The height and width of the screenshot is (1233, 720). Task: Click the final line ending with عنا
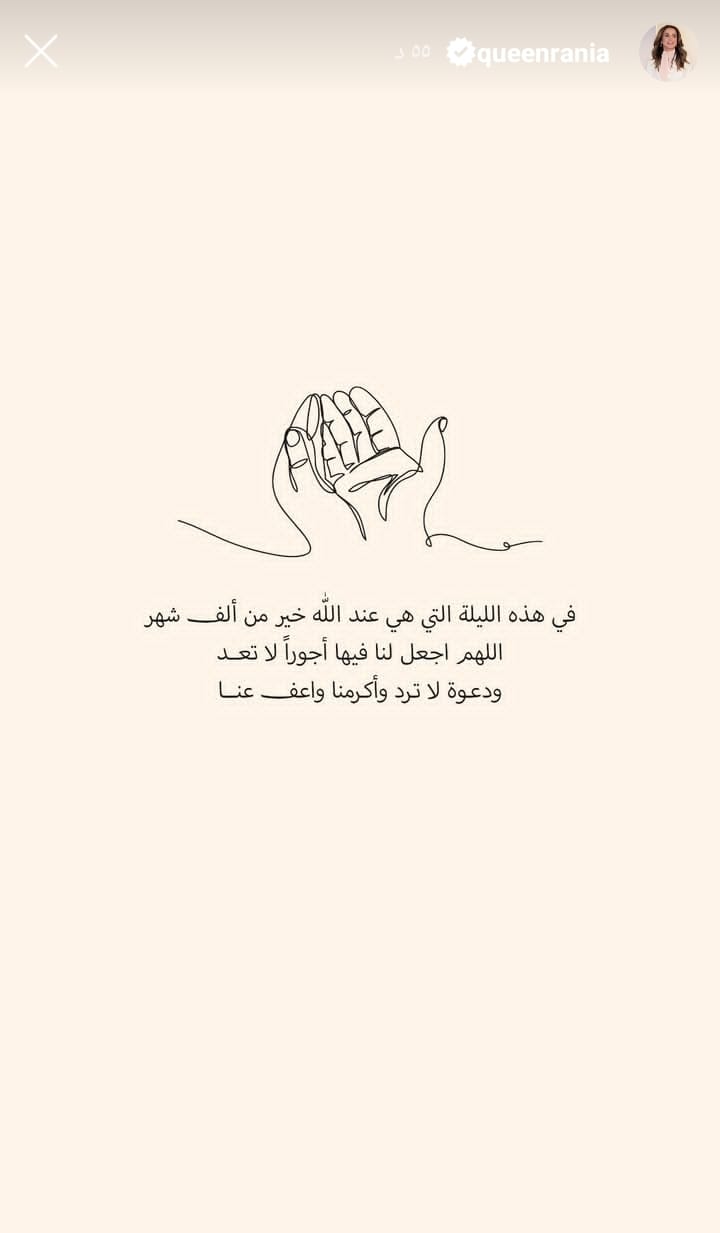point(360,691)
